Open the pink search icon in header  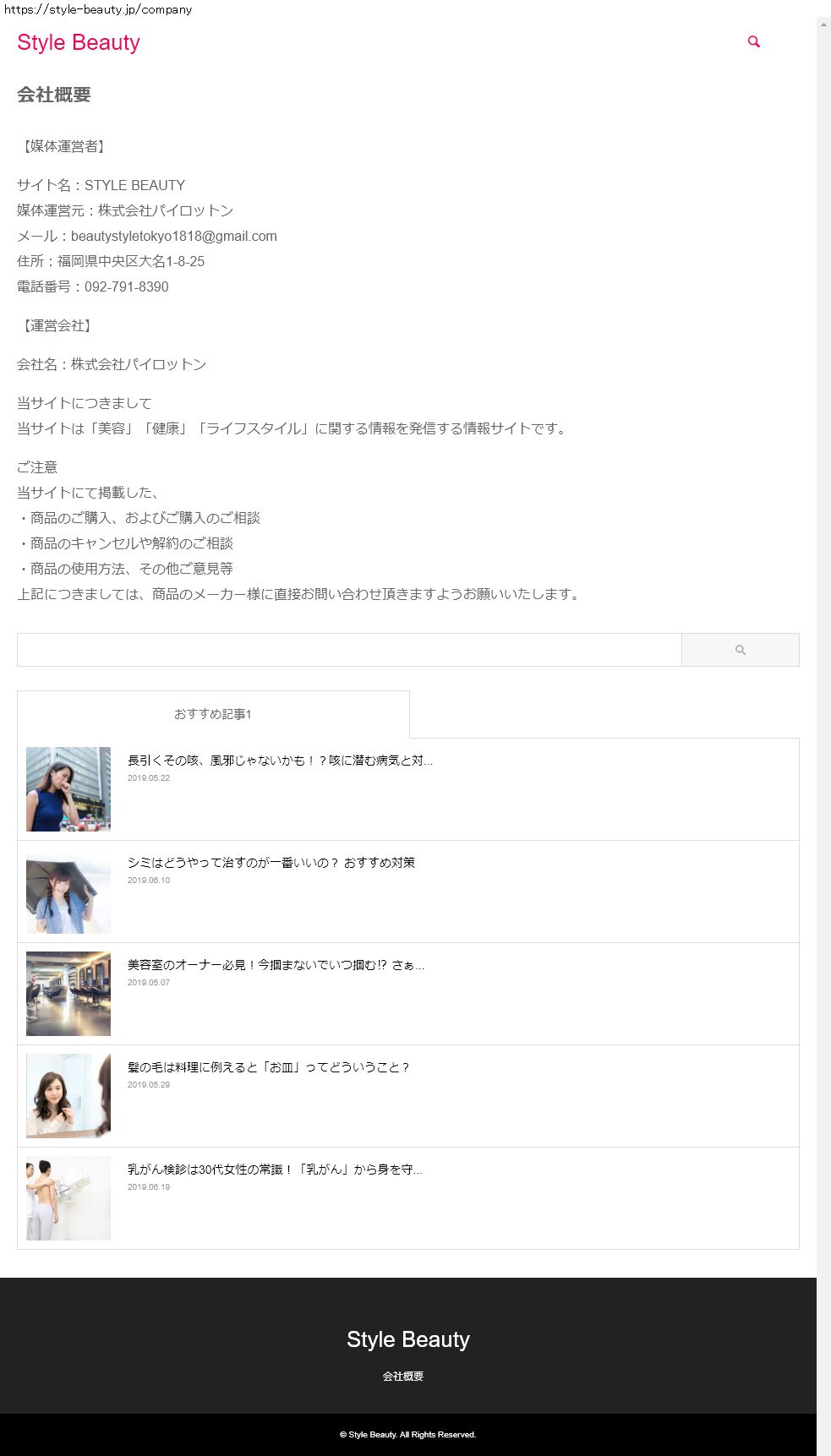pyautogui.click(x=753, y=41)
